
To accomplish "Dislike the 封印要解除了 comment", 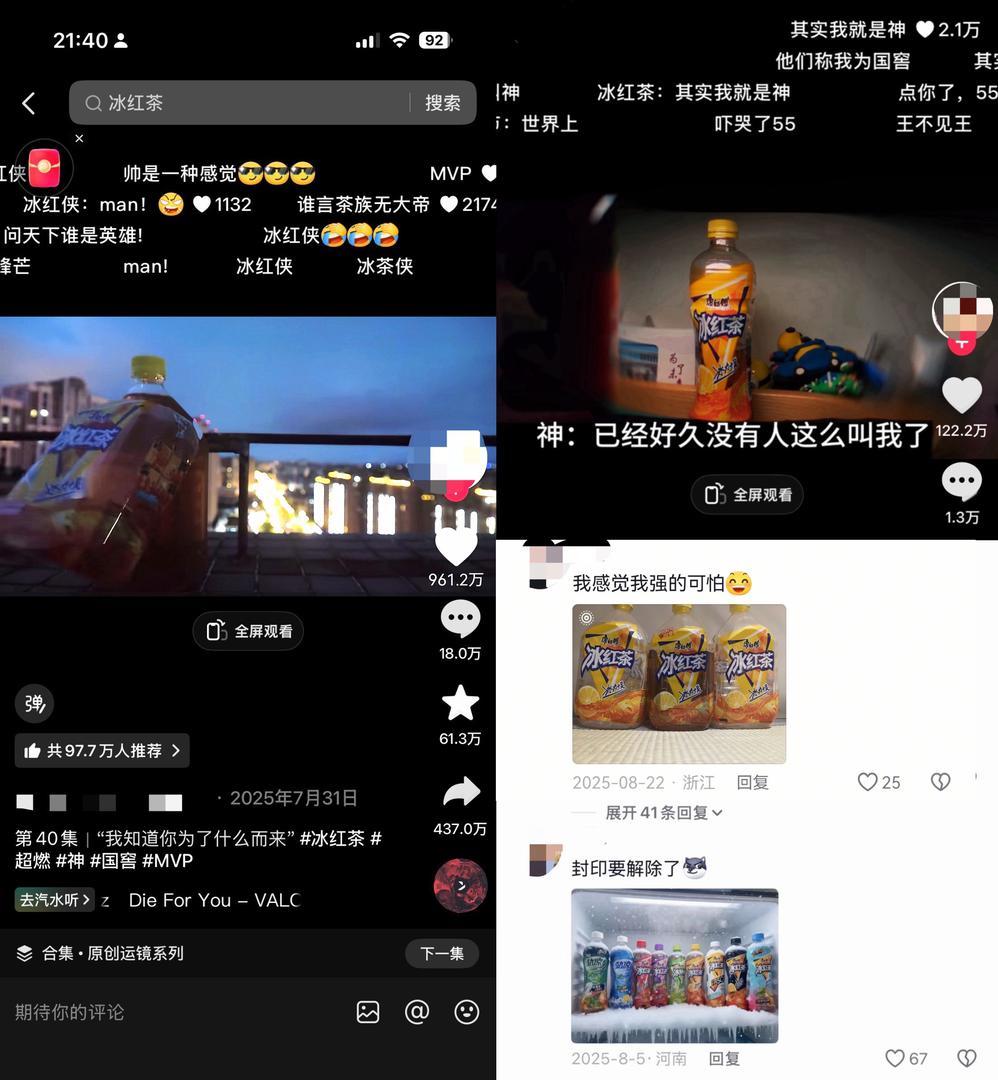I will pyautogui.click(x=966, y=1058).
